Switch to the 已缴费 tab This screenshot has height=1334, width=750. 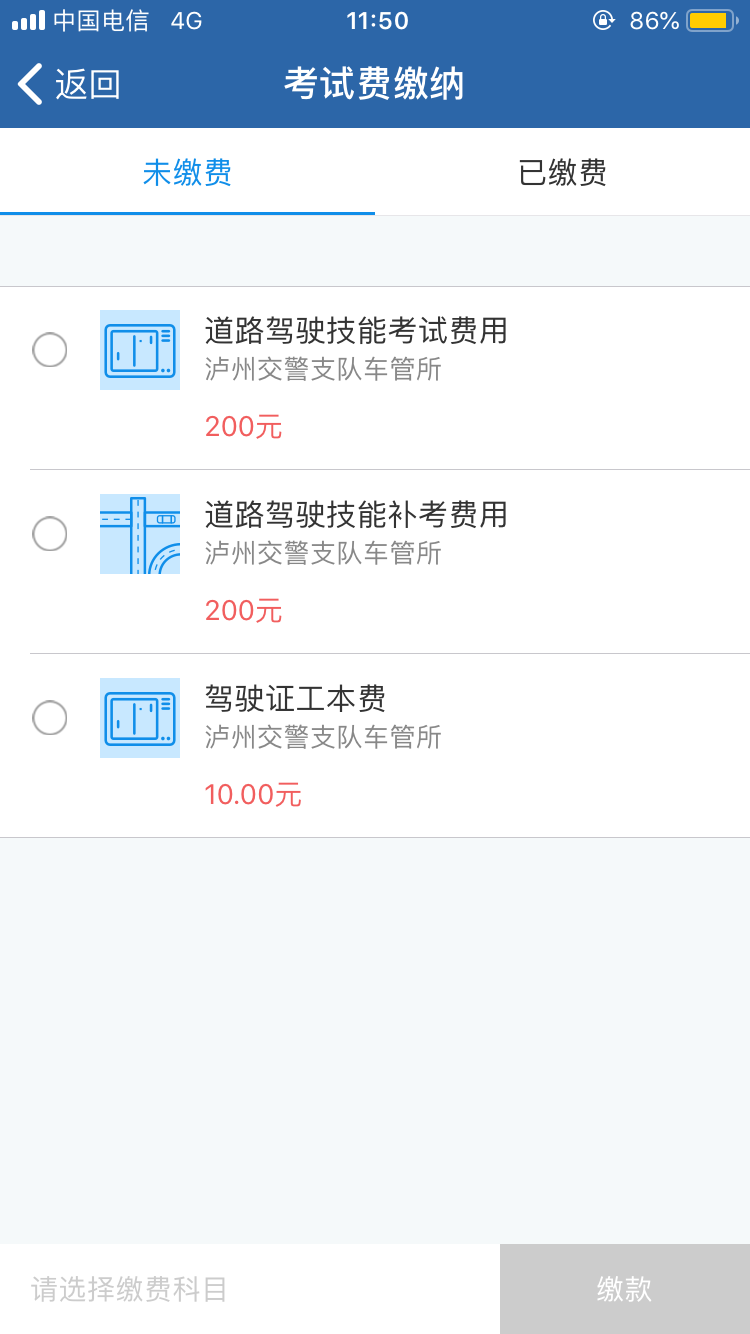562,173
